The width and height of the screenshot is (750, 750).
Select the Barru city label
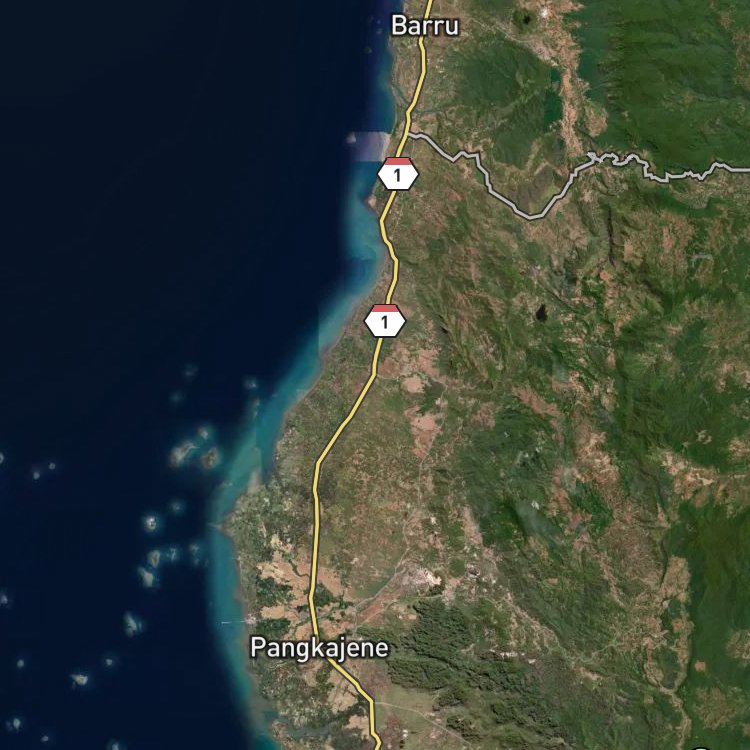click(425, 26)
